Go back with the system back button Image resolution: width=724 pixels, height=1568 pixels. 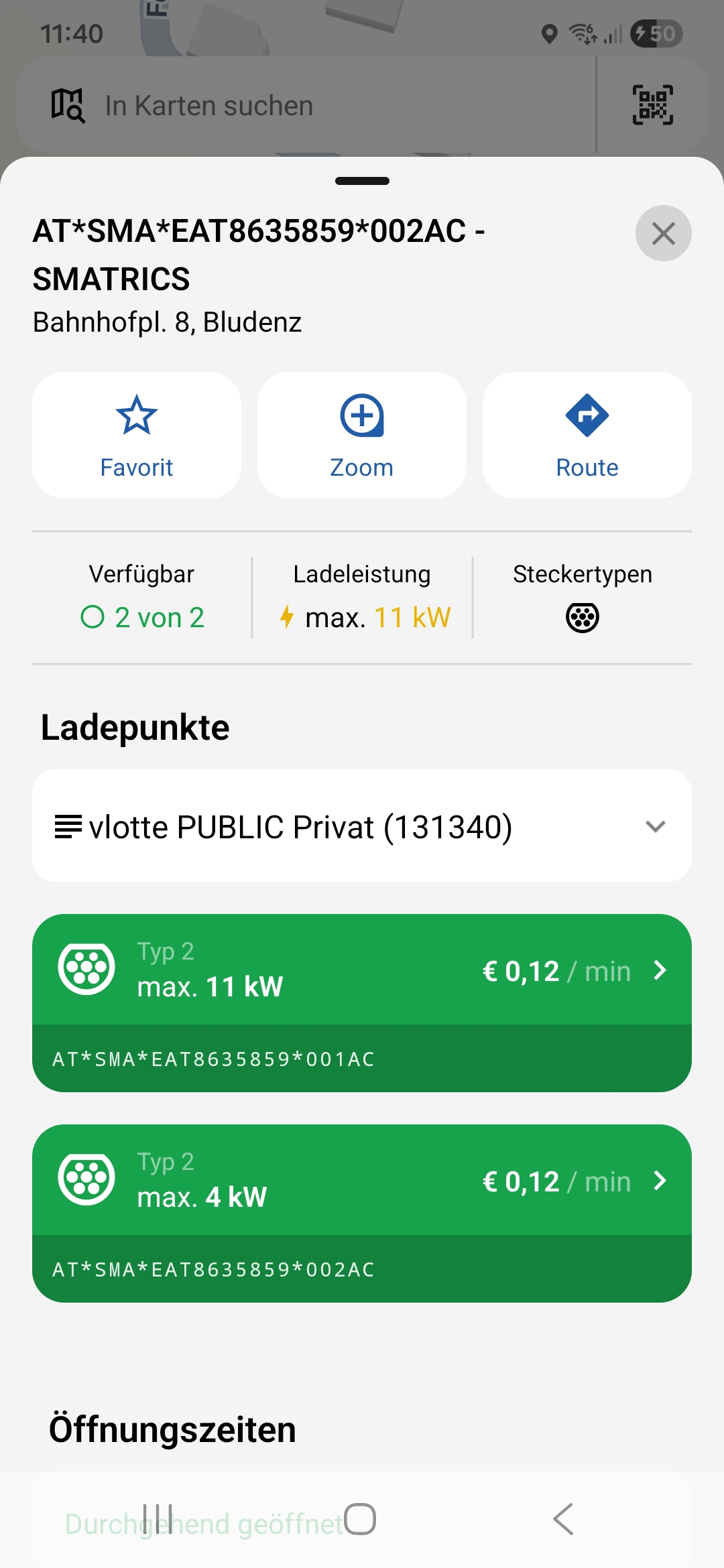[x=563, y=1519]
